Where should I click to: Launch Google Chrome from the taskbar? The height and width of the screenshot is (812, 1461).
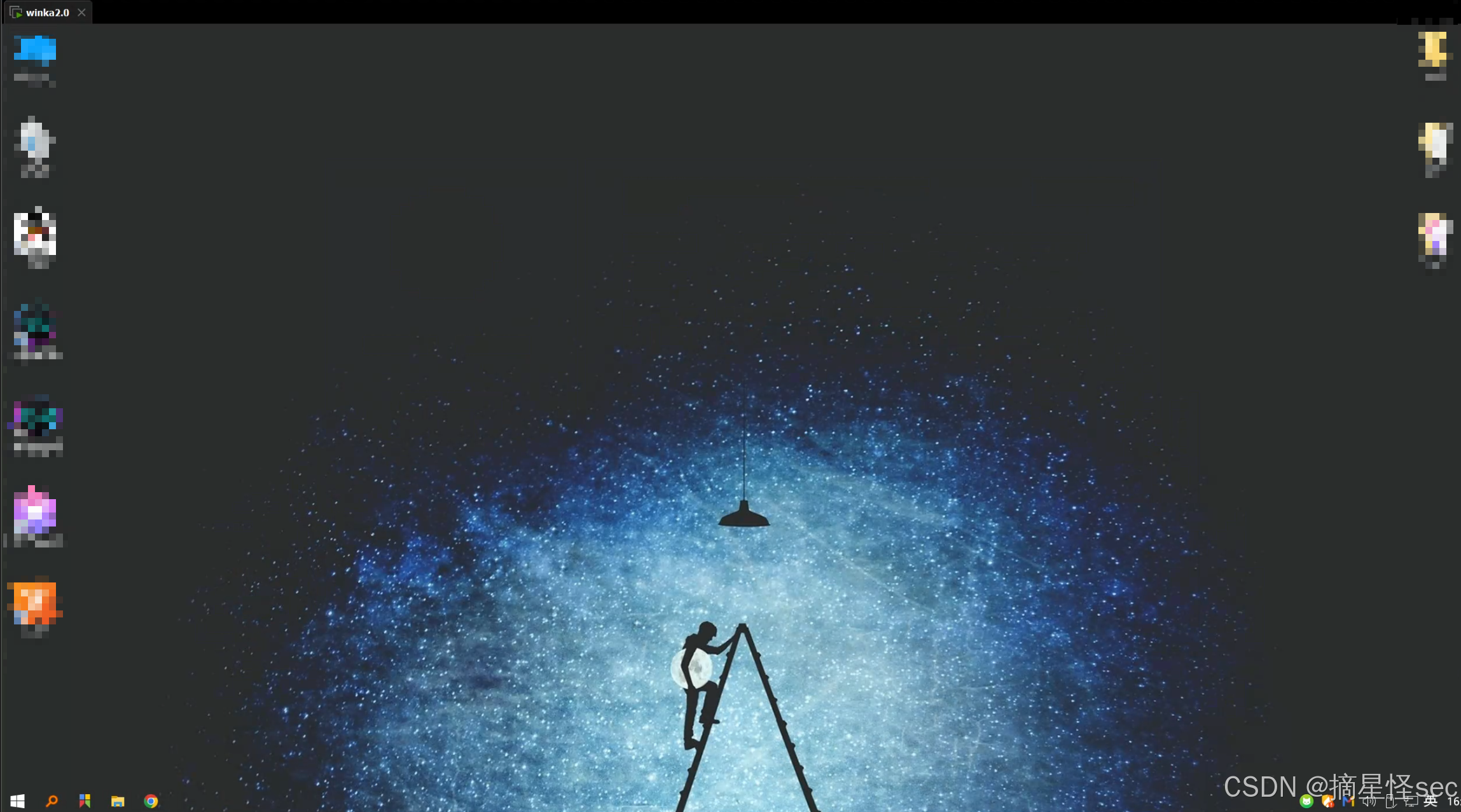pyautogui.click(x=151, y=801)
